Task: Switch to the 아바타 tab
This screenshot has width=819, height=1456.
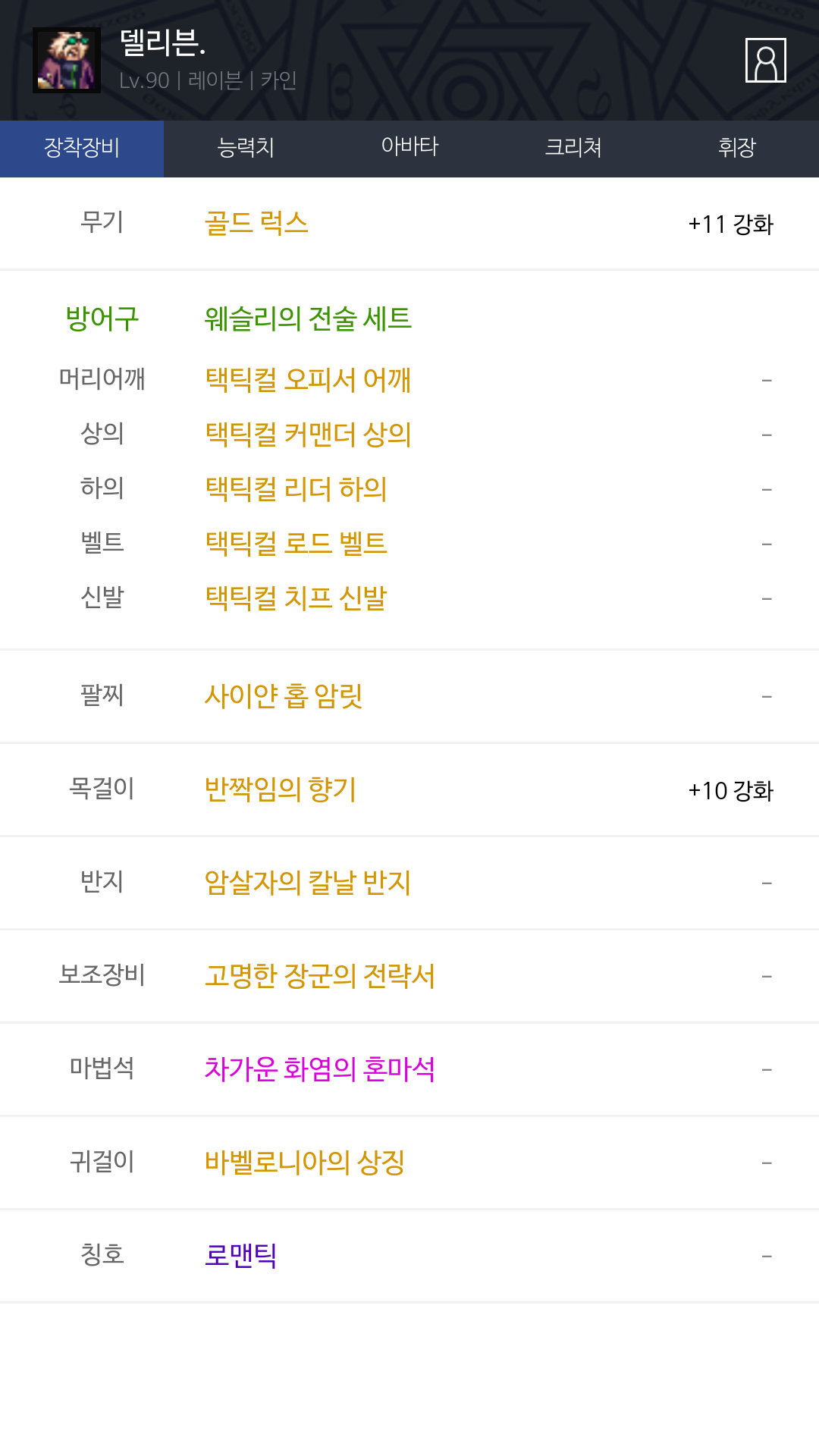Action: point(409,148)
